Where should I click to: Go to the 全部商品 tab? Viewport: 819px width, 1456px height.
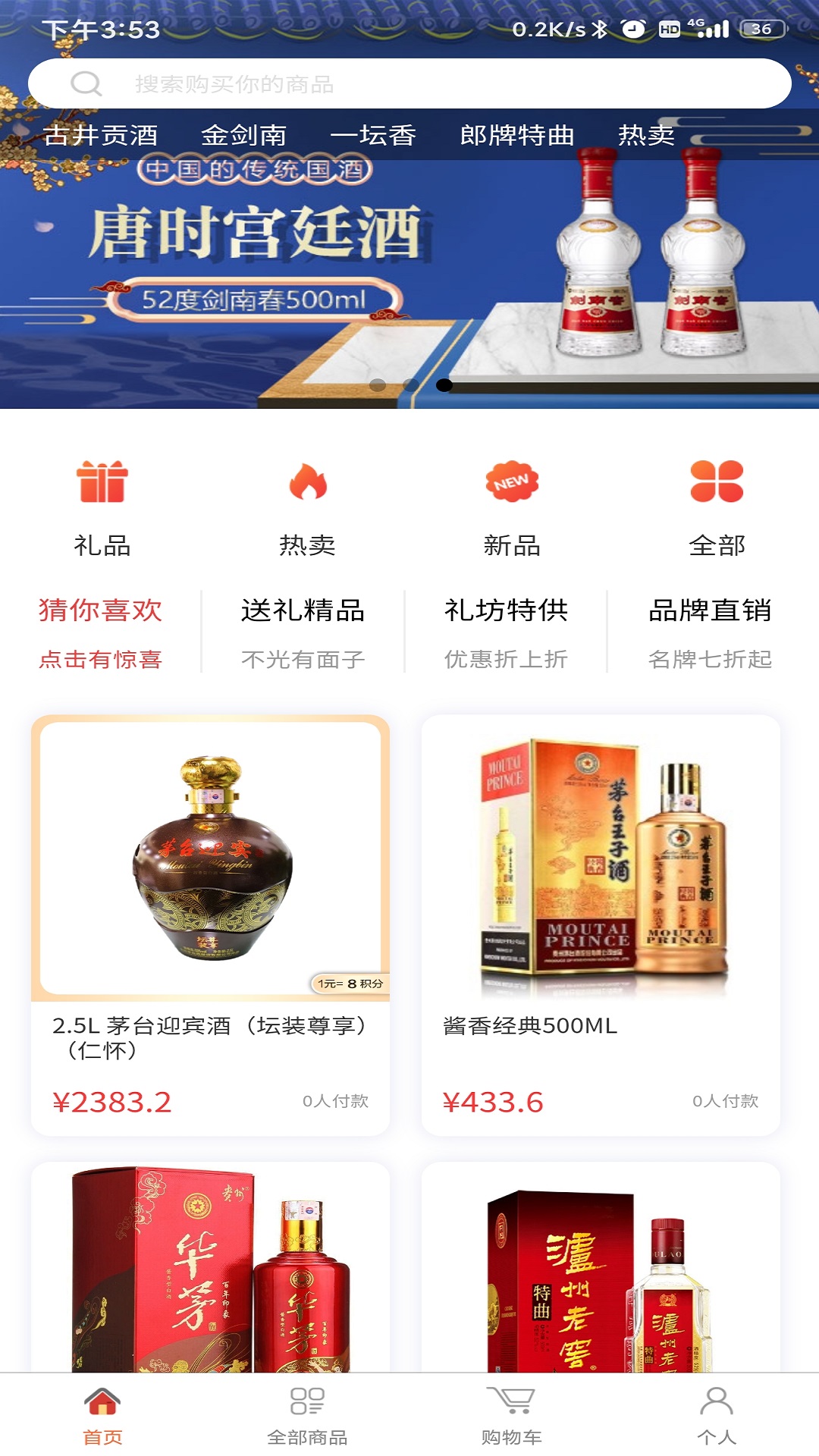307,1415
